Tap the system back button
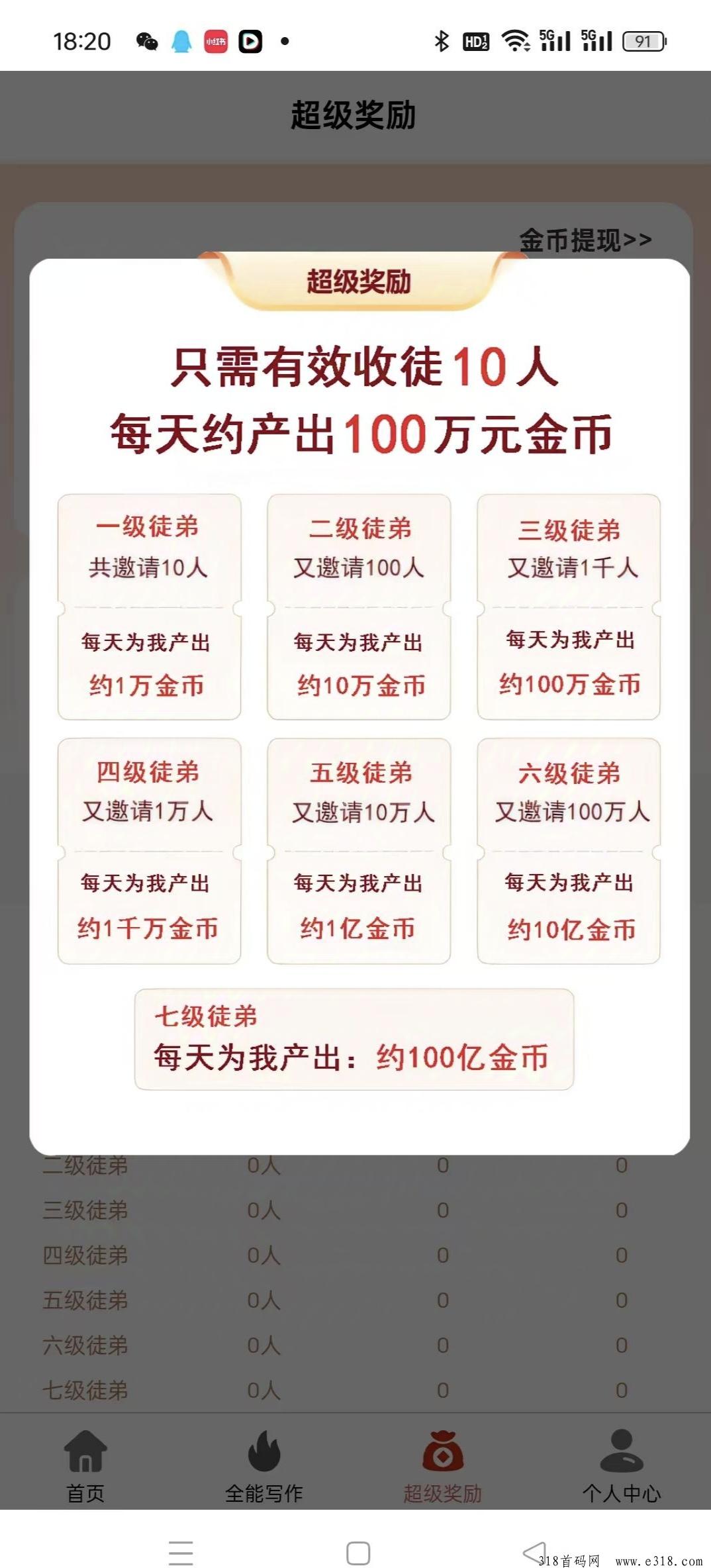The height and width of the screenshot is (1568, 711). (x=534, y=1553)
